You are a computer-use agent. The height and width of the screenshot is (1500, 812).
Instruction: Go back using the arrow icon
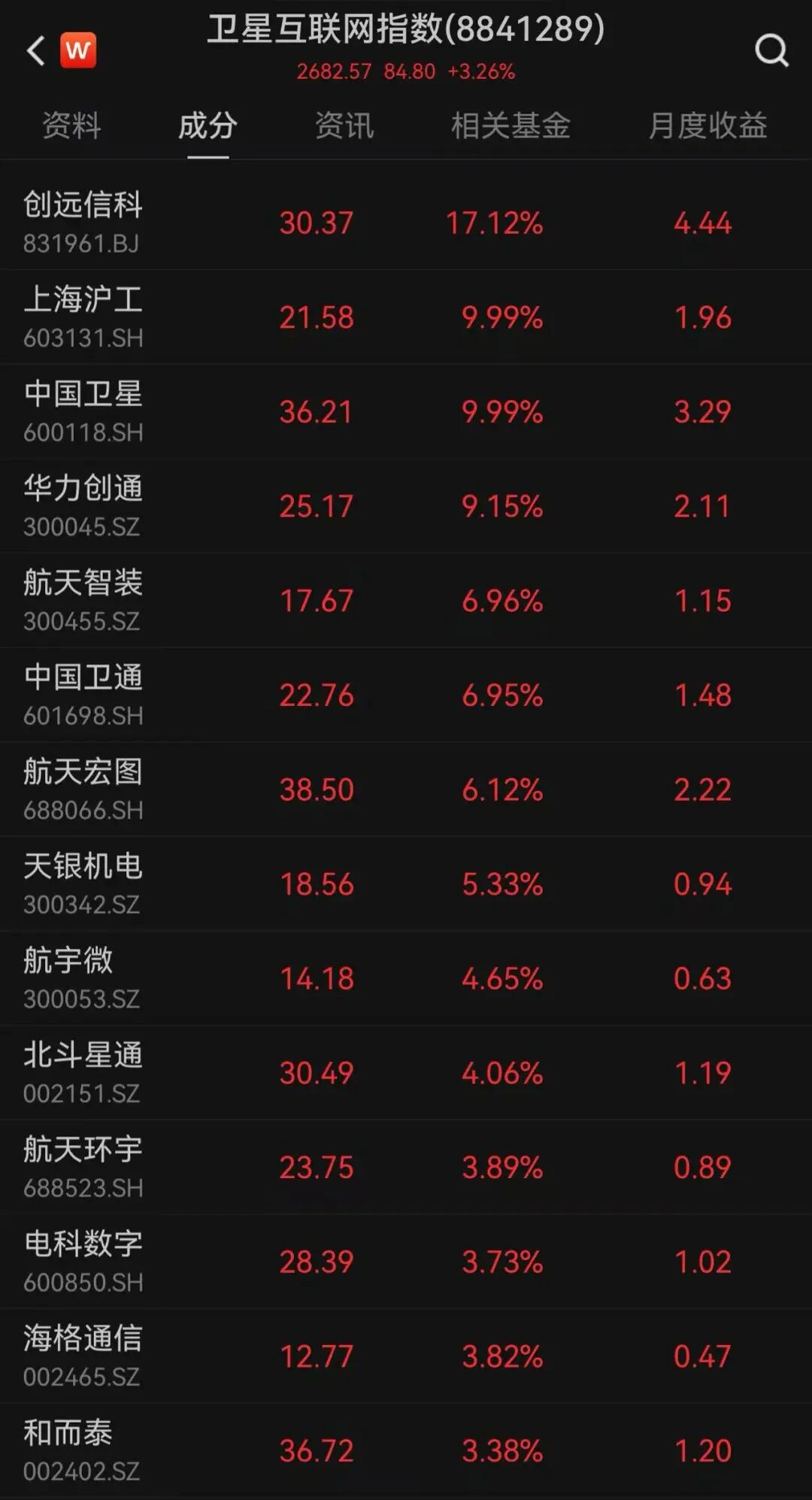click(35, 51)
